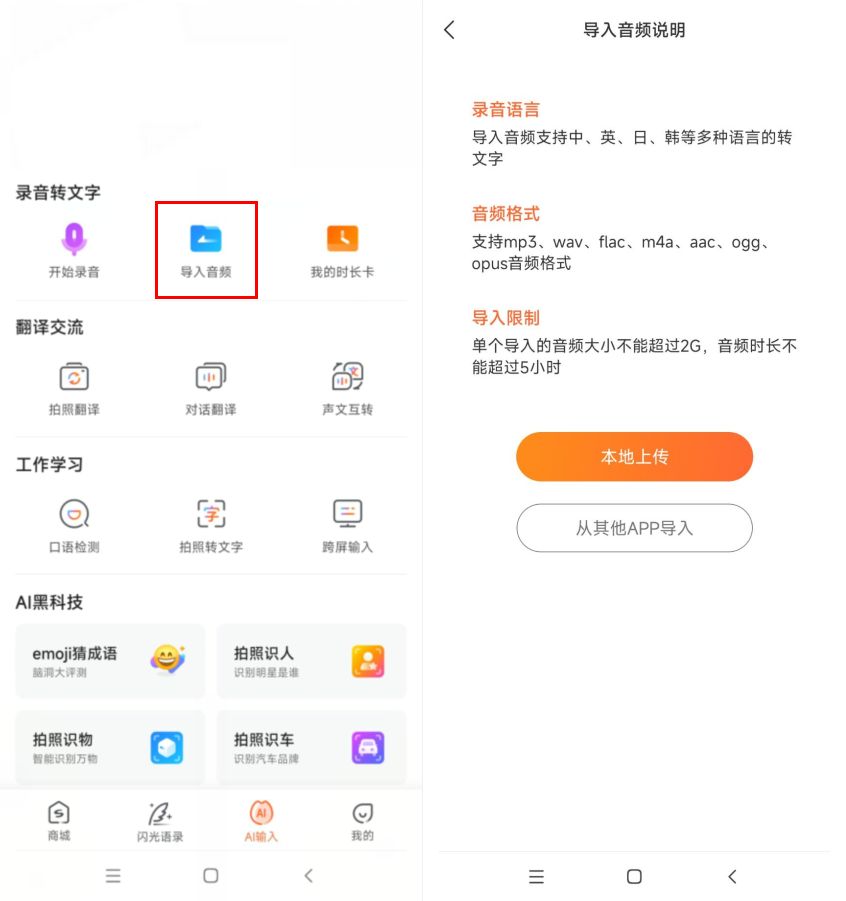Open 声文互转

tap(347, 388)
